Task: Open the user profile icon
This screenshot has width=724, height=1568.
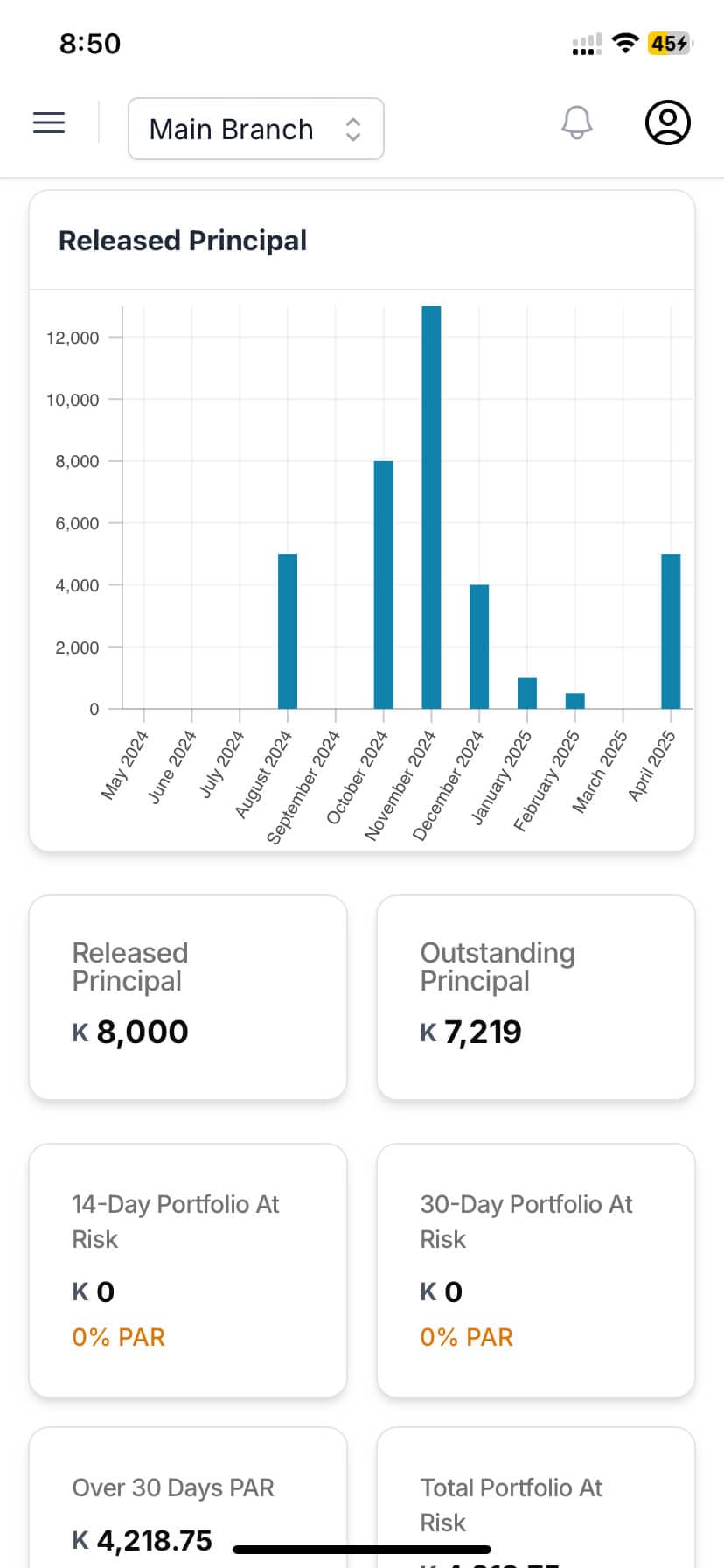Action: pos(668,123)
